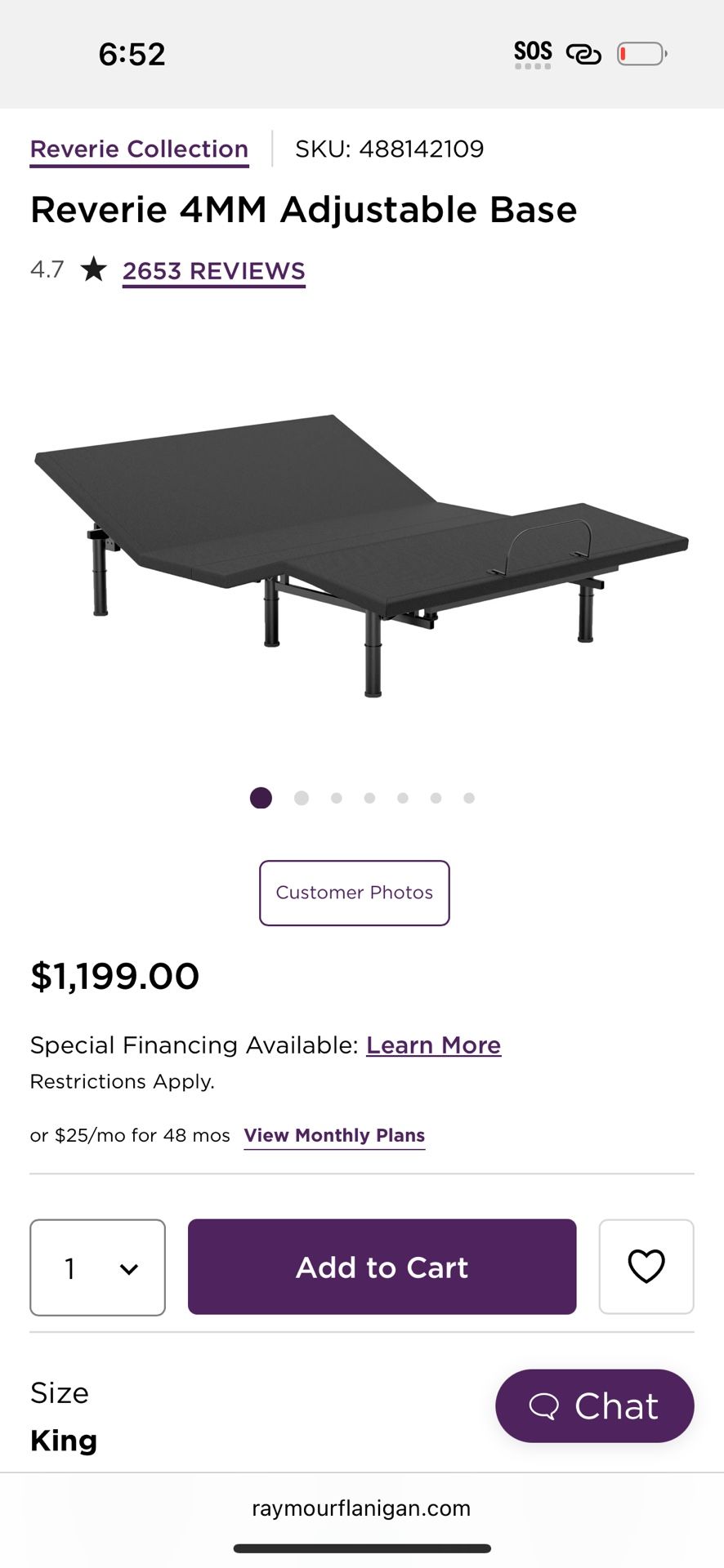This screenshot has width=724, height=1568.
Task: Click the Customer Photos button
Action: (x=354, y=893)
